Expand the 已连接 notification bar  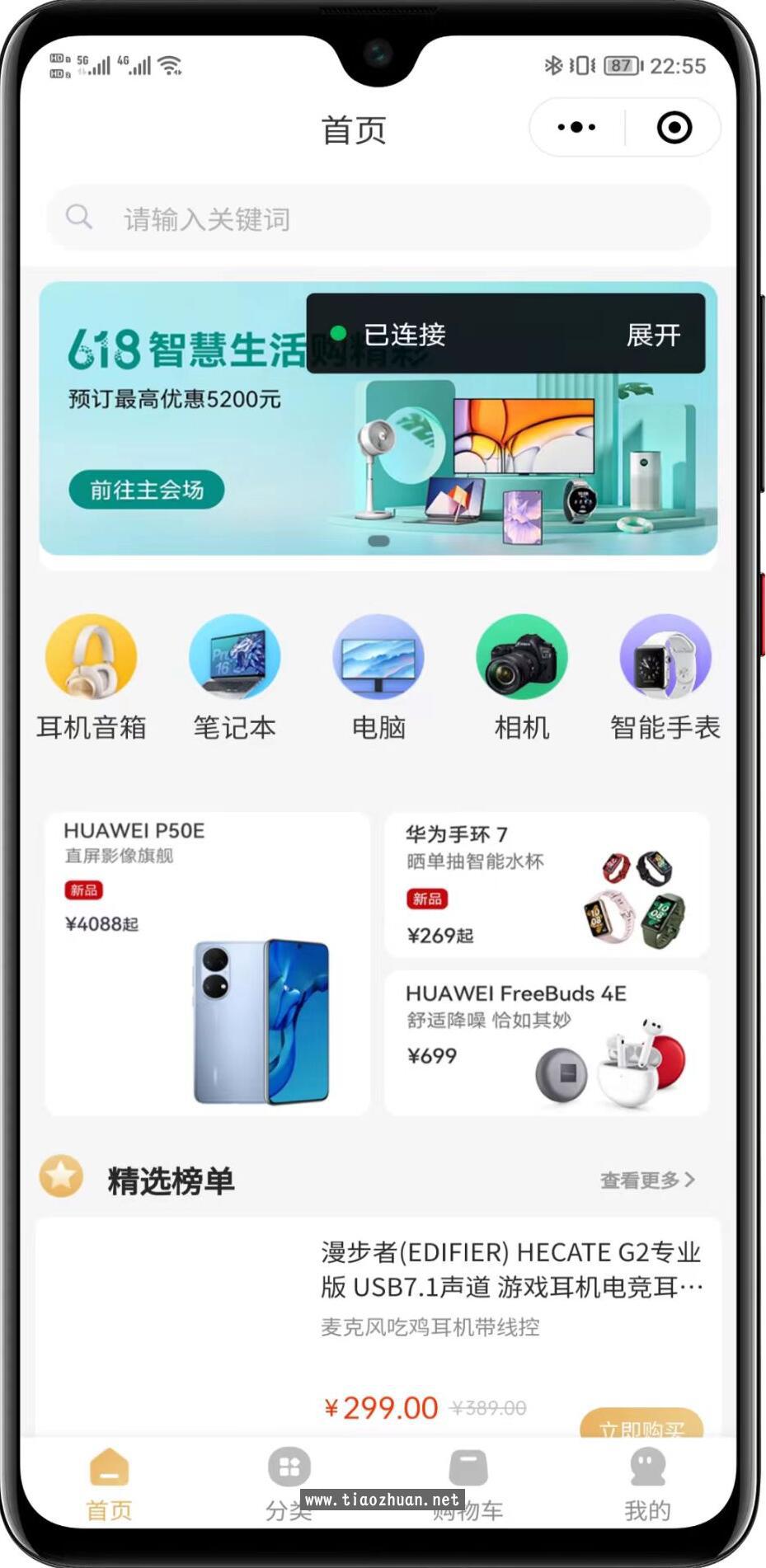coord(654,334)
